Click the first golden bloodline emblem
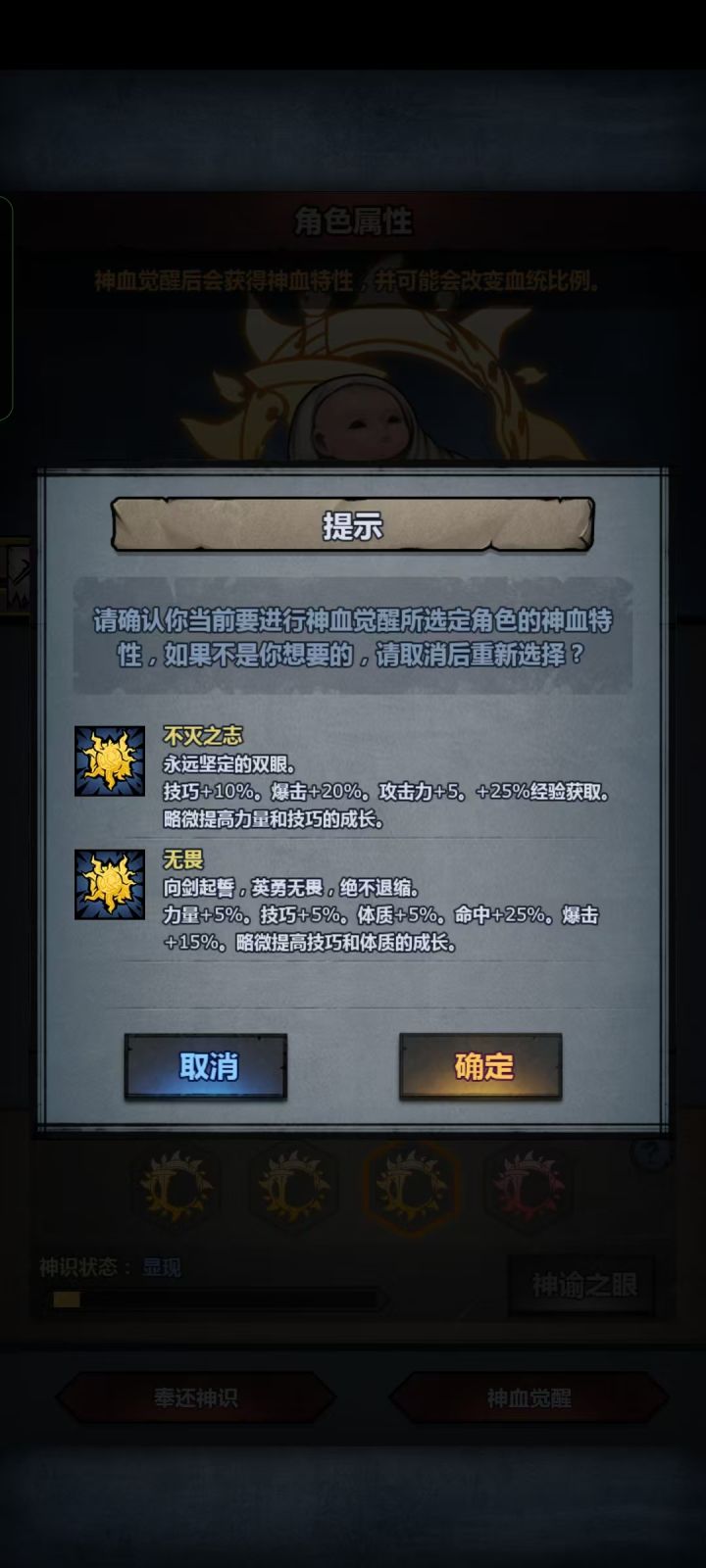This screenshot has width=706, height=1568. [176, 1188]
